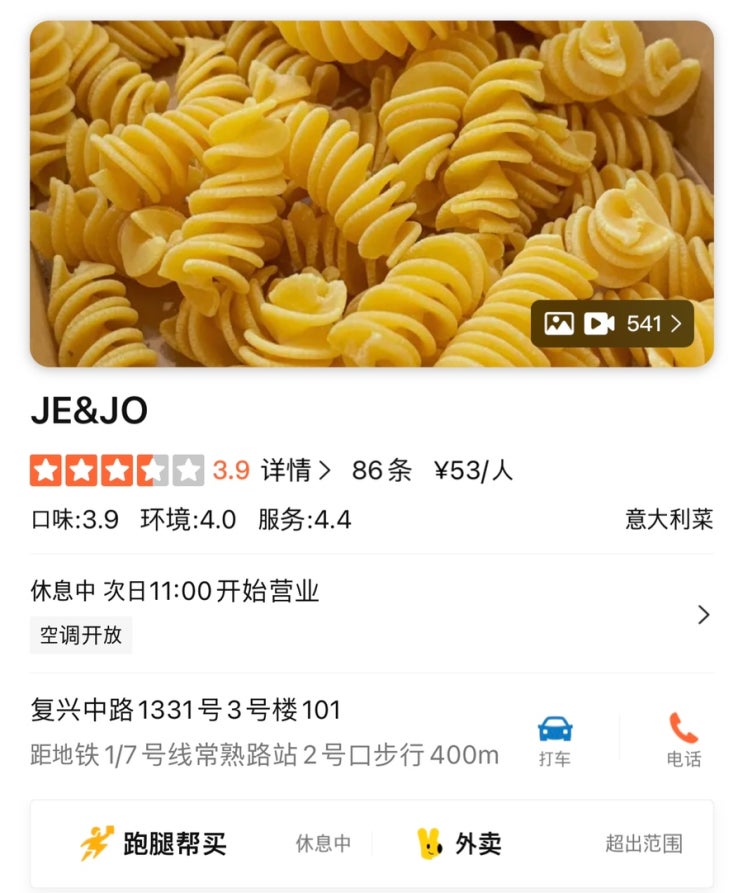Open the address 复兴中路1331号 location
Image resolution: width=743 pixels, height=893 pixels.
[186, 710]
